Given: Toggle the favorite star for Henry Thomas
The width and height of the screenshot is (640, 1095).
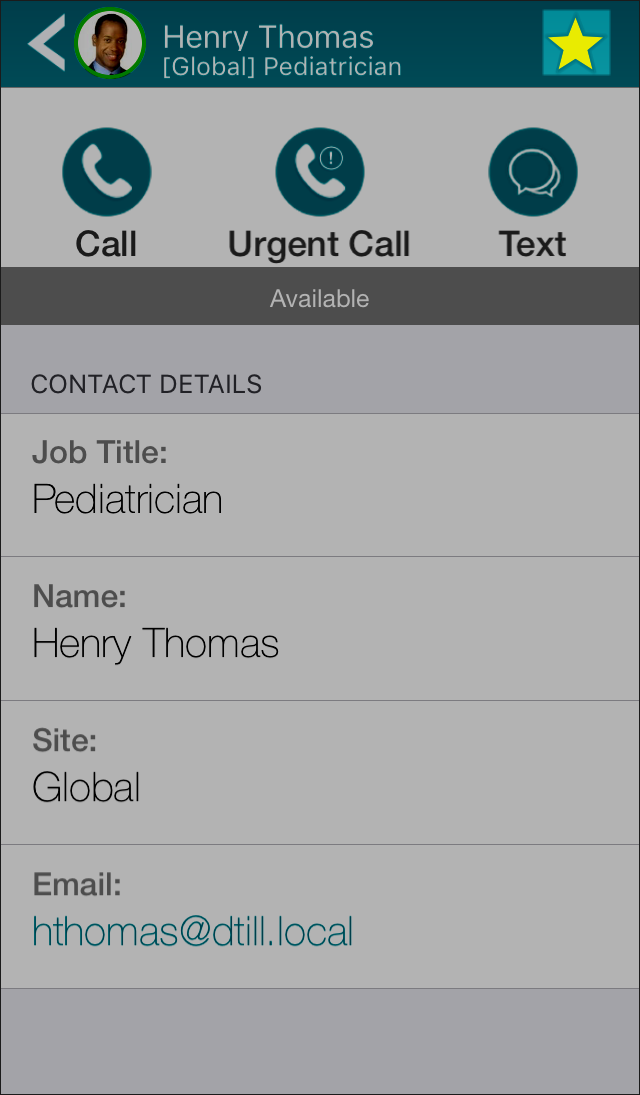Looking at the screenshot, I should pyautogui.click(x=576, y=43).
